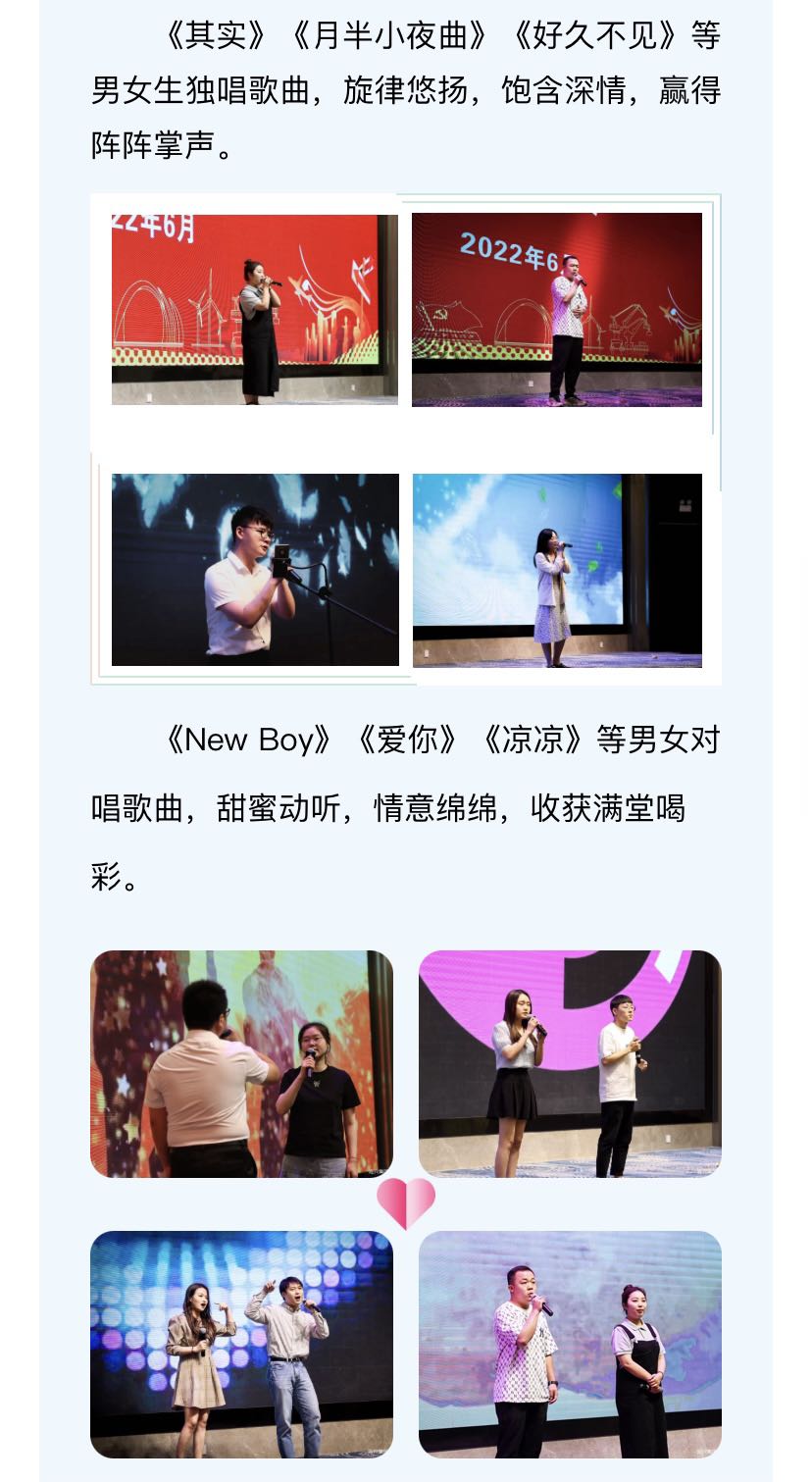Enlarge duet photo with pink circle backdrop

pos(570,1063)
